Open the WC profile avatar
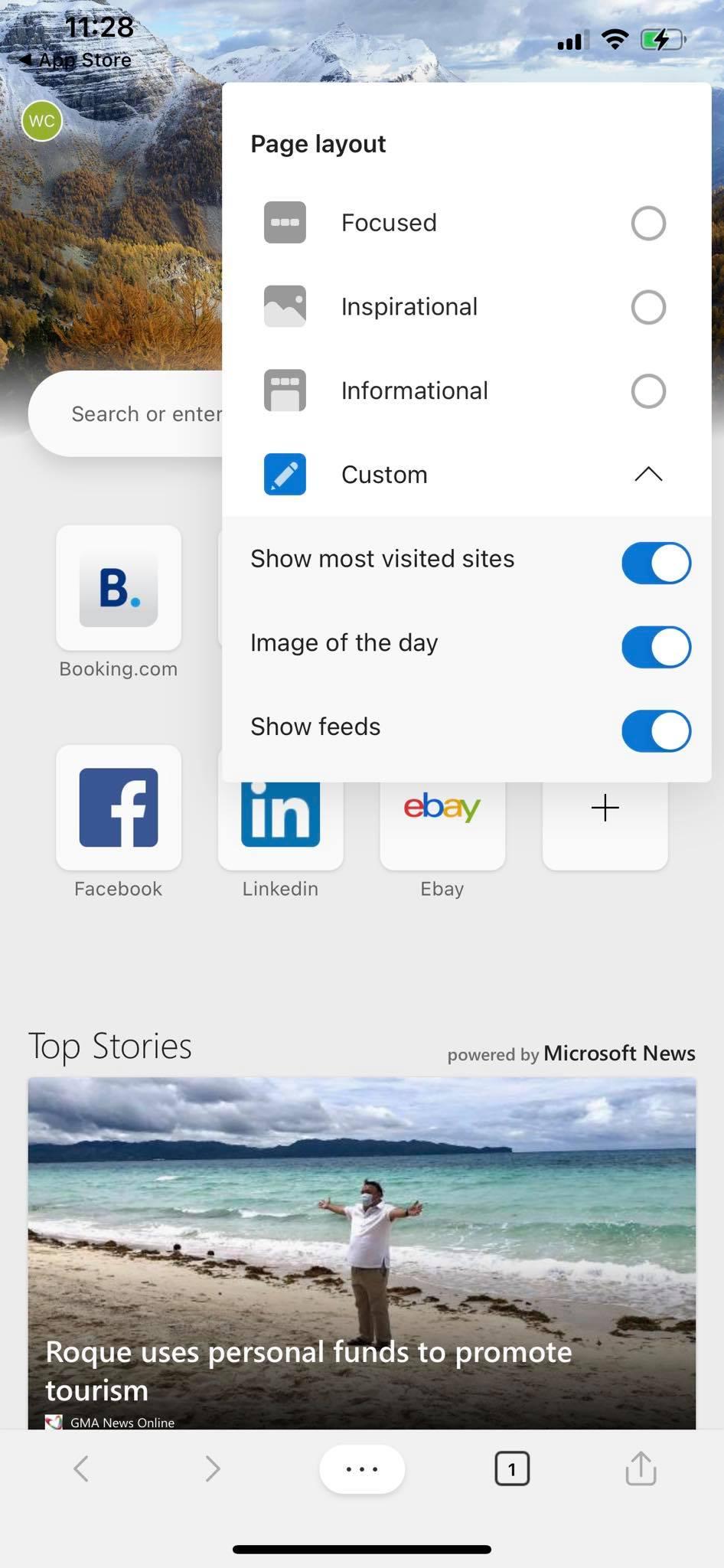The height and width of the screenshot is (1568, 724). click(x=42, y=121)
